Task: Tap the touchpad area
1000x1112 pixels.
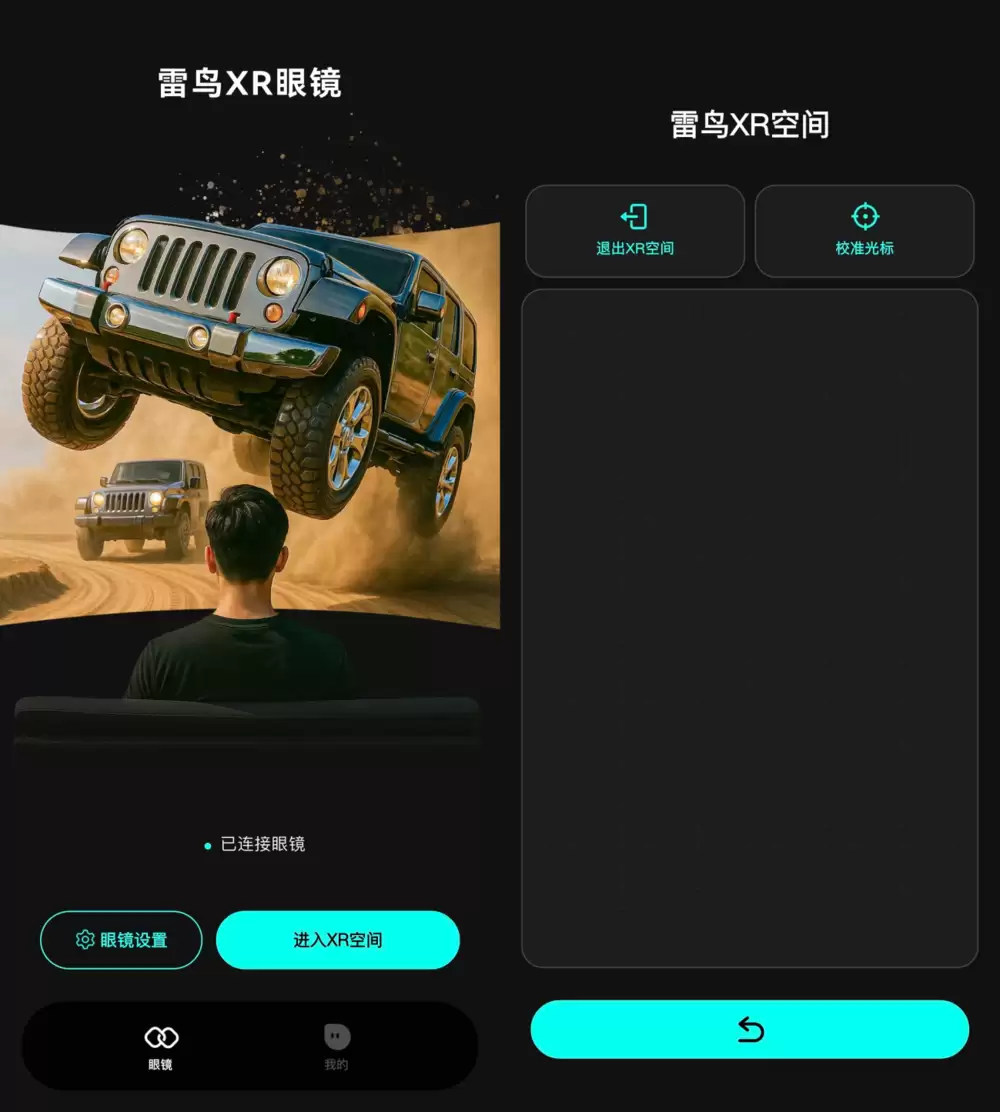Action: point(749,628)
